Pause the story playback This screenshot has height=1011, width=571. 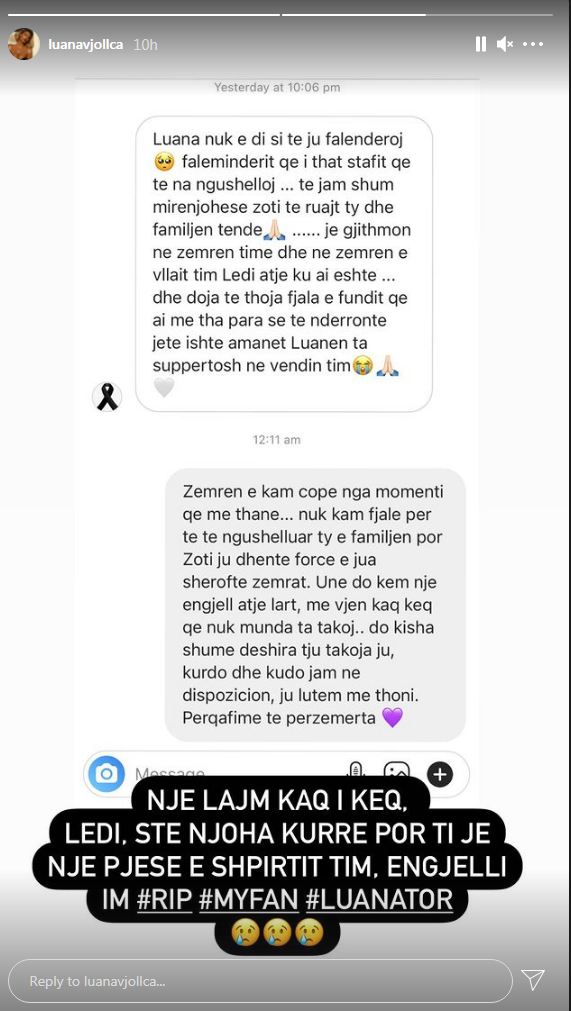[x=480, y=44]
